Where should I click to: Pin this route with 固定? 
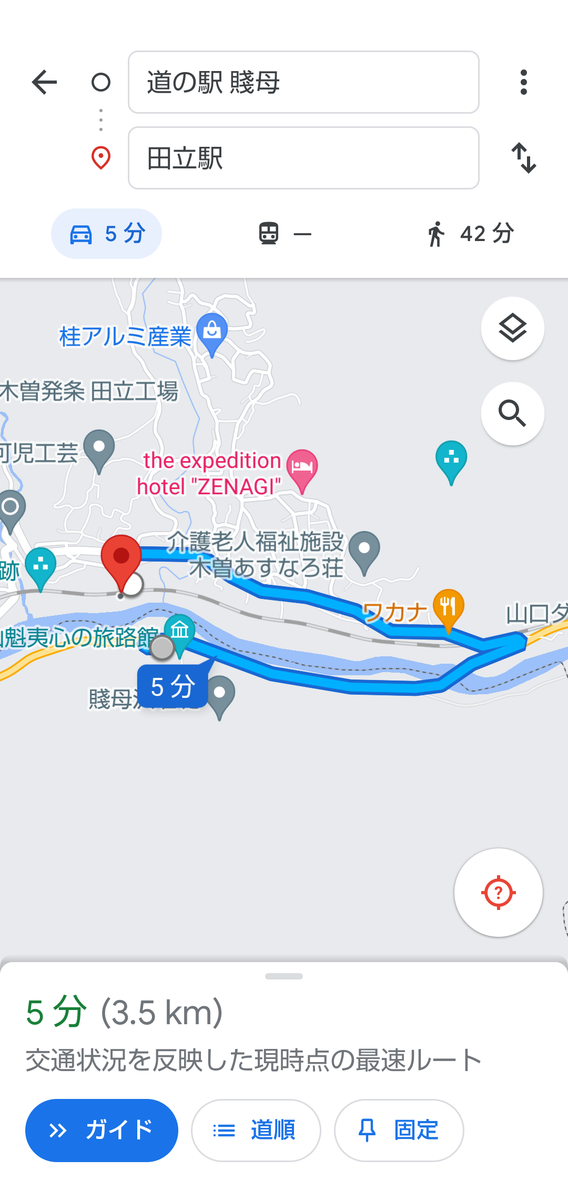click(398, 1130)
